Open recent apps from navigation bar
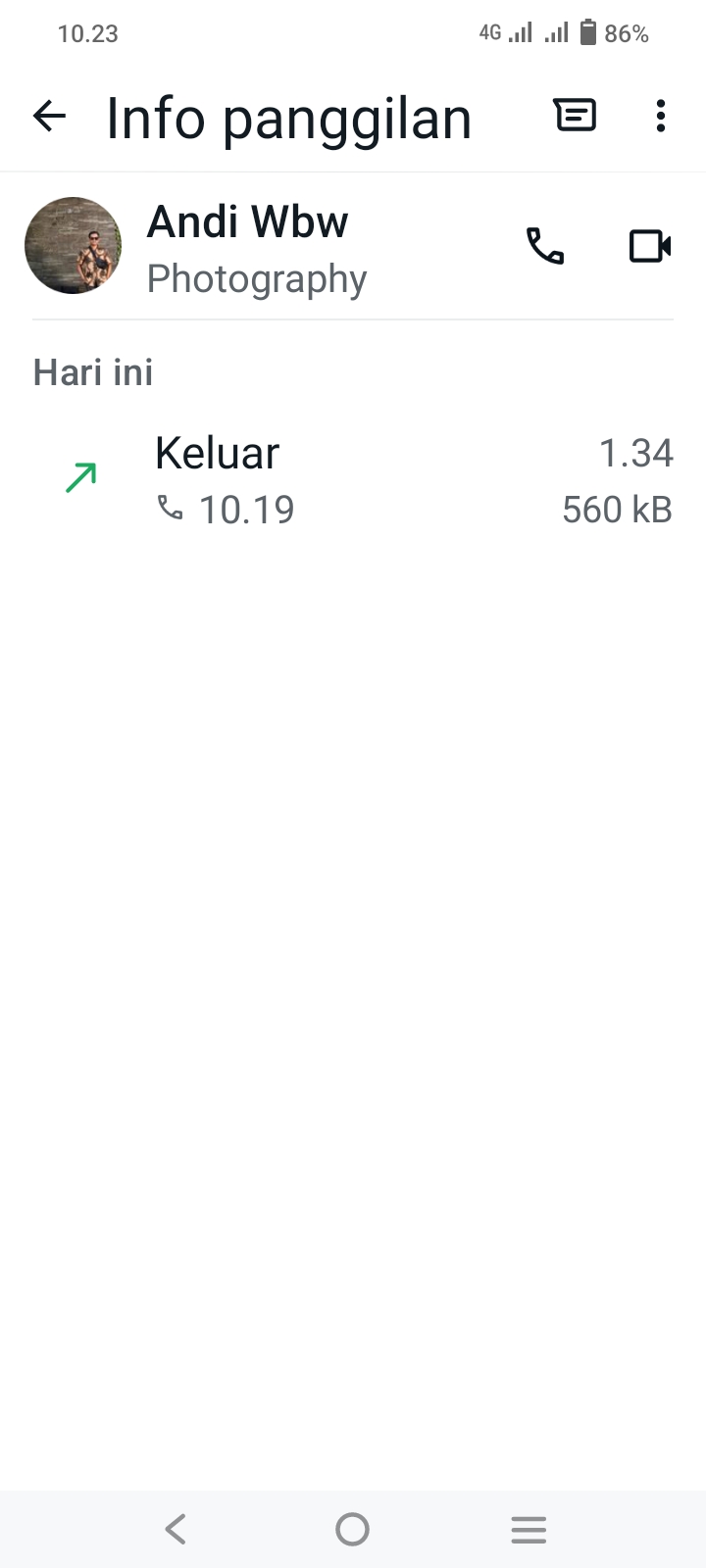Viewport: 706px width, 1568px height. click(529, 1529)
